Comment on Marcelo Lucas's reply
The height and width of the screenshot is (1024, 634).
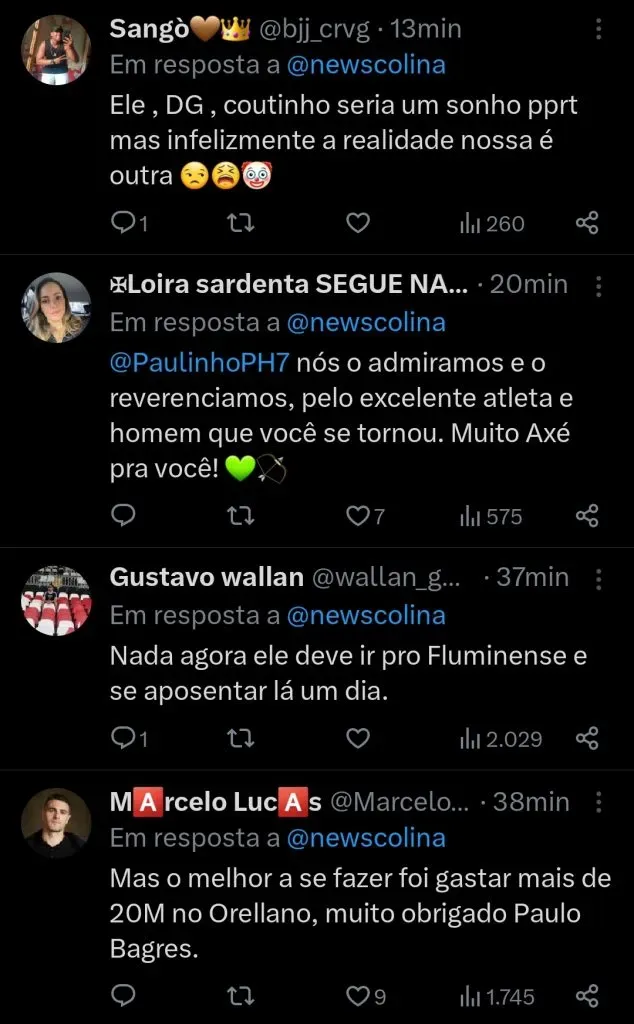(123, 996)
